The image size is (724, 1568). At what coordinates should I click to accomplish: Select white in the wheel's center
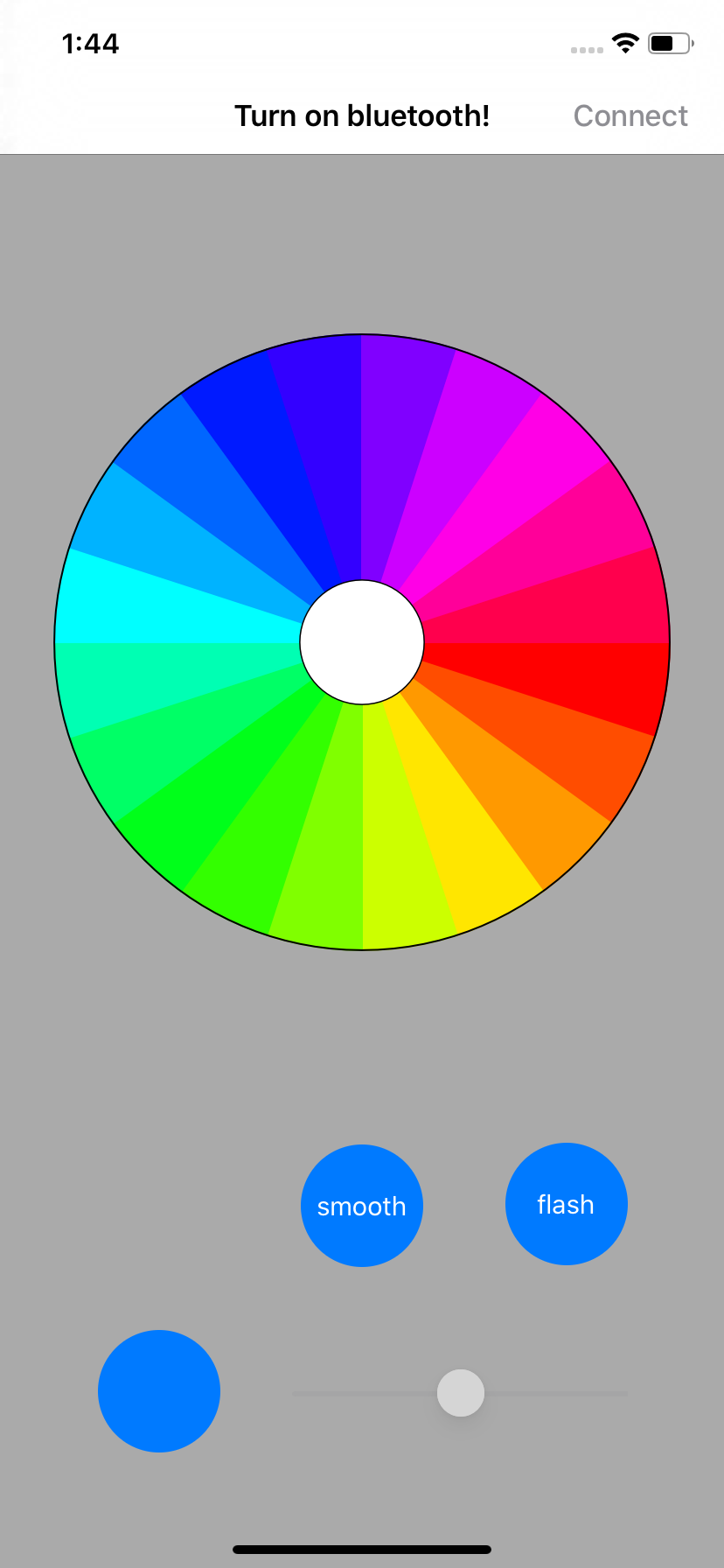[362, 641]
